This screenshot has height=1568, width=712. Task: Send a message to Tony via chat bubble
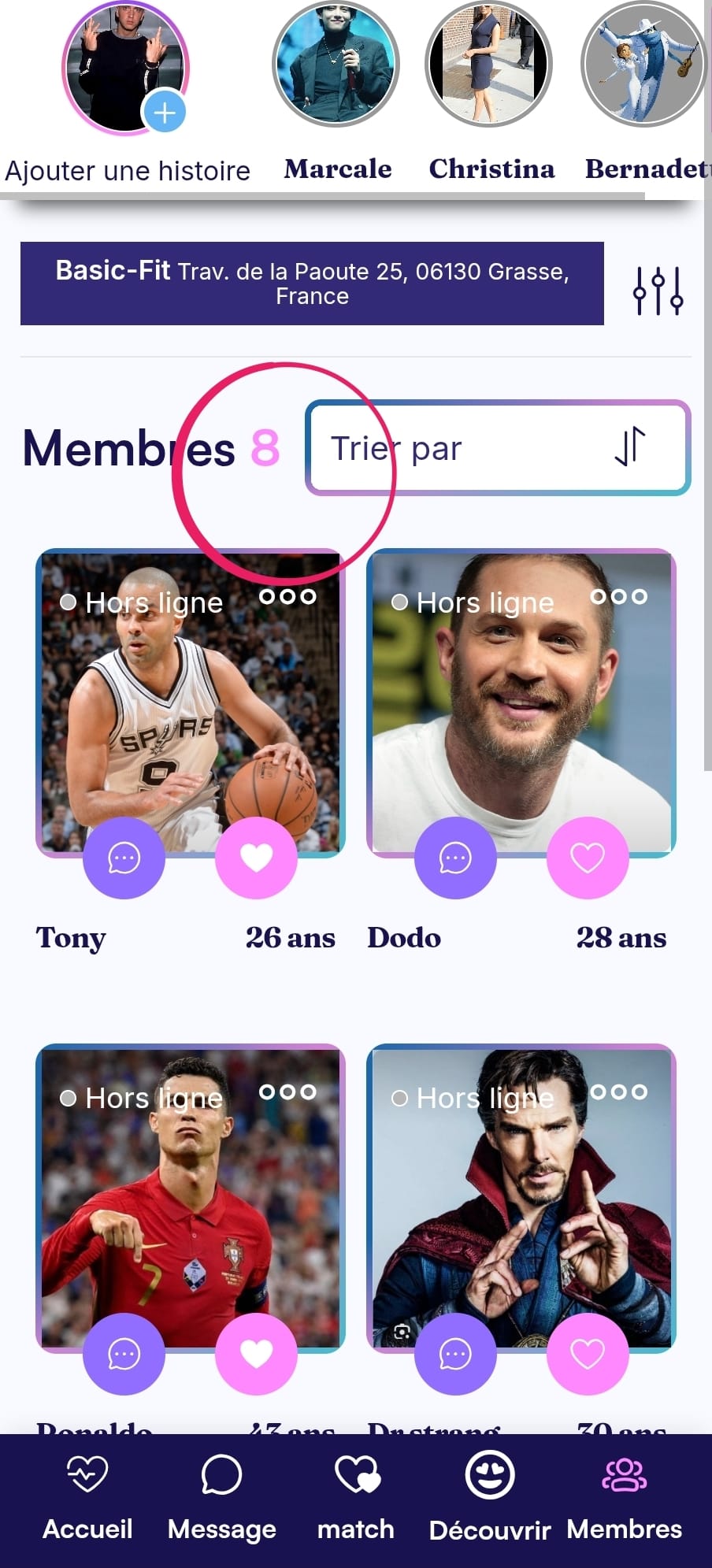coord(124,859)
